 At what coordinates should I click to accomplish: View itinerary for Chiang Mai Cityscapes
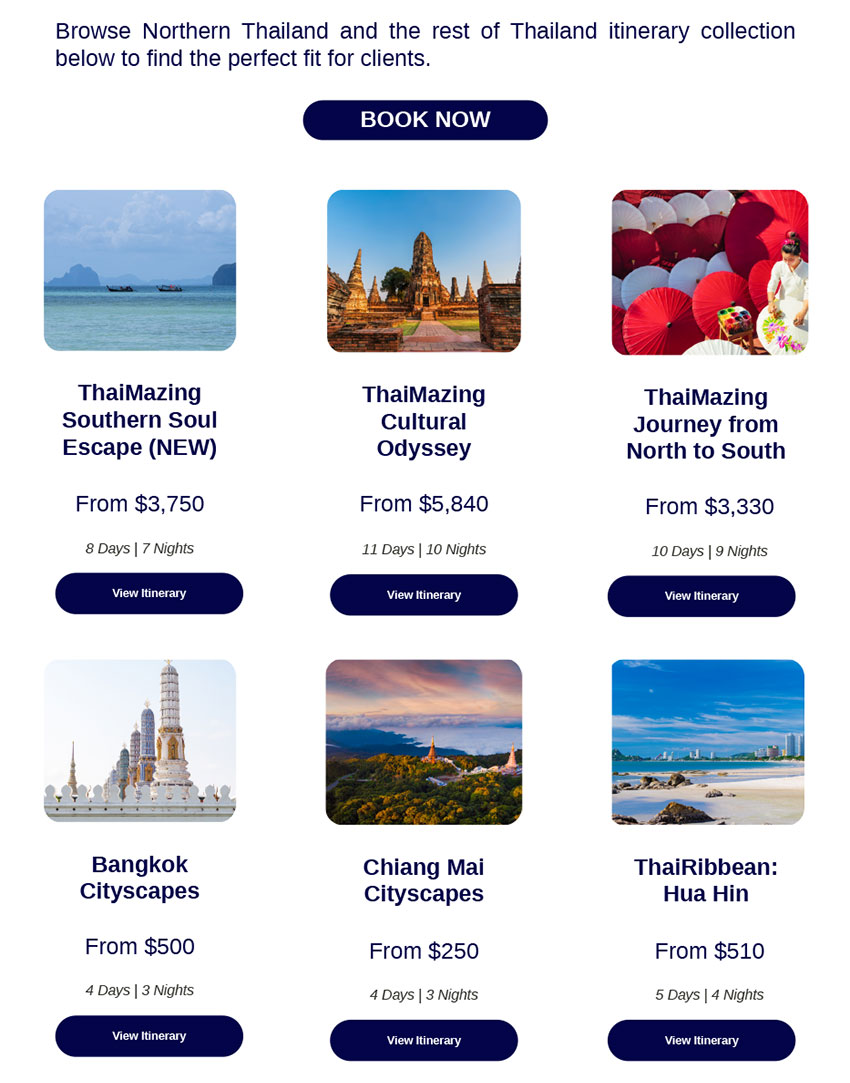coord(424,1040)
